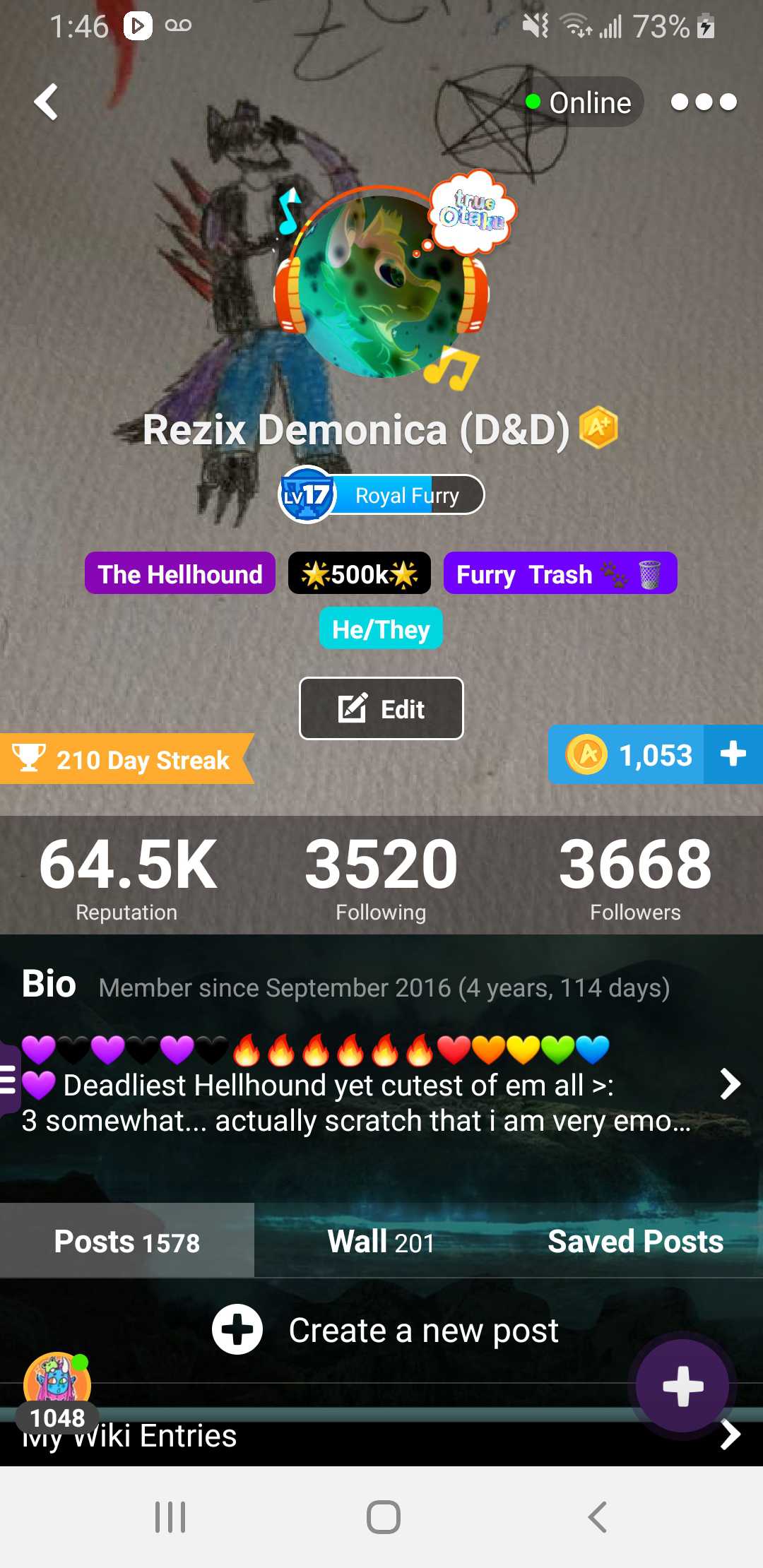Open the 1,053 coins wallet
Viewport: 763px width, 1568px height.
click(629, 755)
